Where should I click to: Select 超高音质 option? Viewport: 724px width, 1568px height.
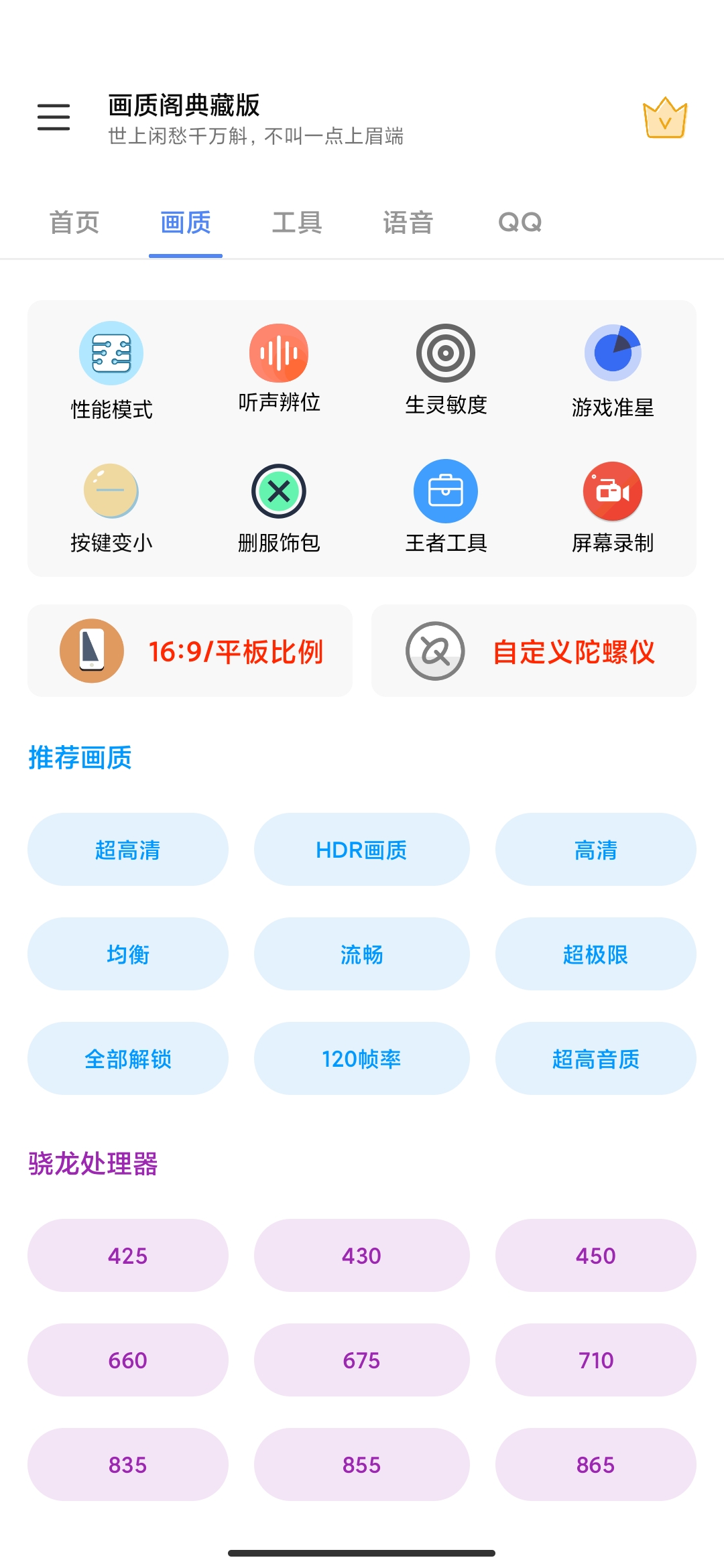(x=596, y=1059)
